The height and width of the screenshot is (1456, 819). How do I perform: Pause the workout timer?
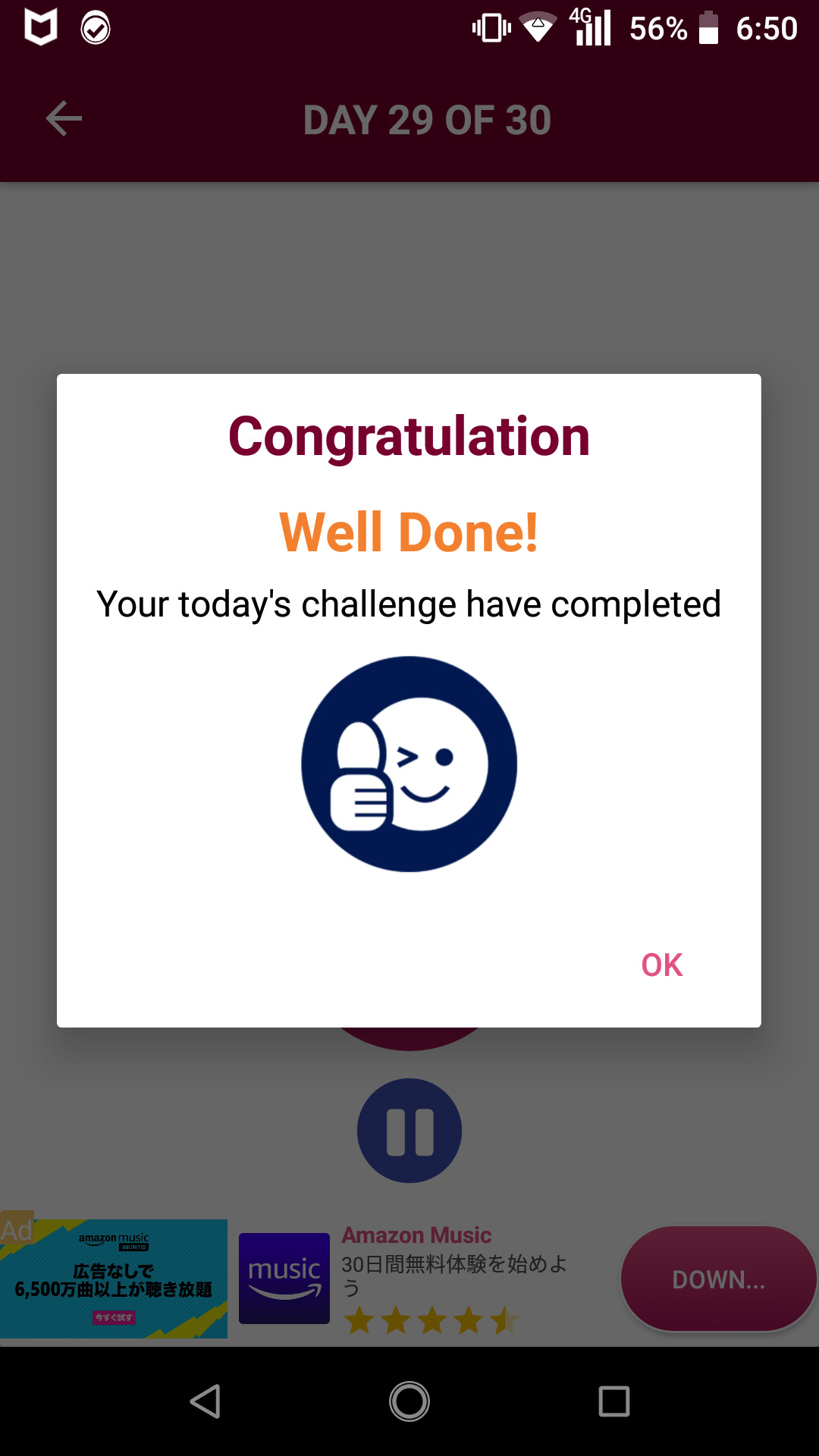click(409, 1131)
